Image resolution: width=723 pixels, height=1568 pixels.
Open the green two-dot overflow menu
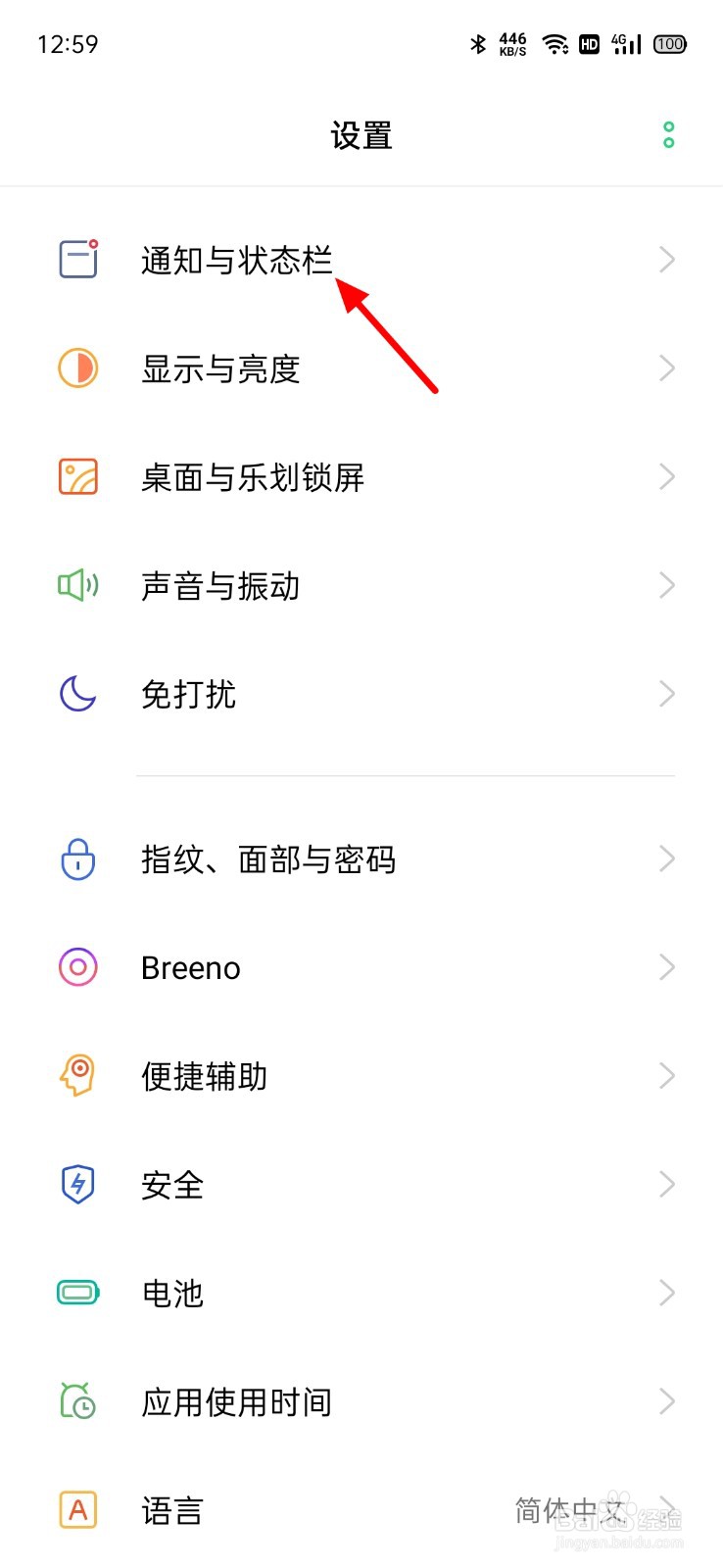pyautogui.click(x=668, y=135)
